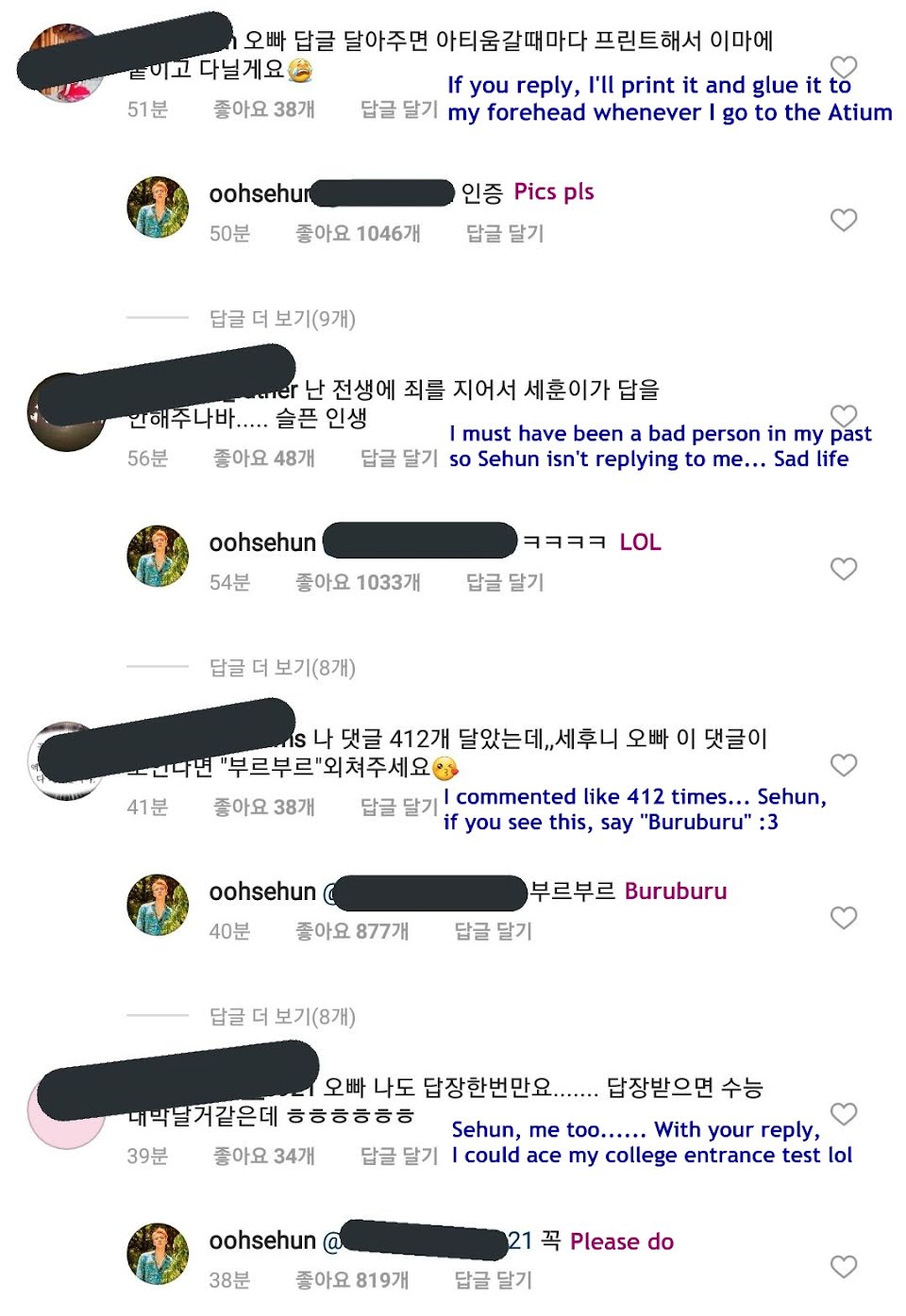Viewport: 906px width, 1316px height.
Task: Reply to the 56분 '슬픈 인생' comment
Action: (398, 458)
